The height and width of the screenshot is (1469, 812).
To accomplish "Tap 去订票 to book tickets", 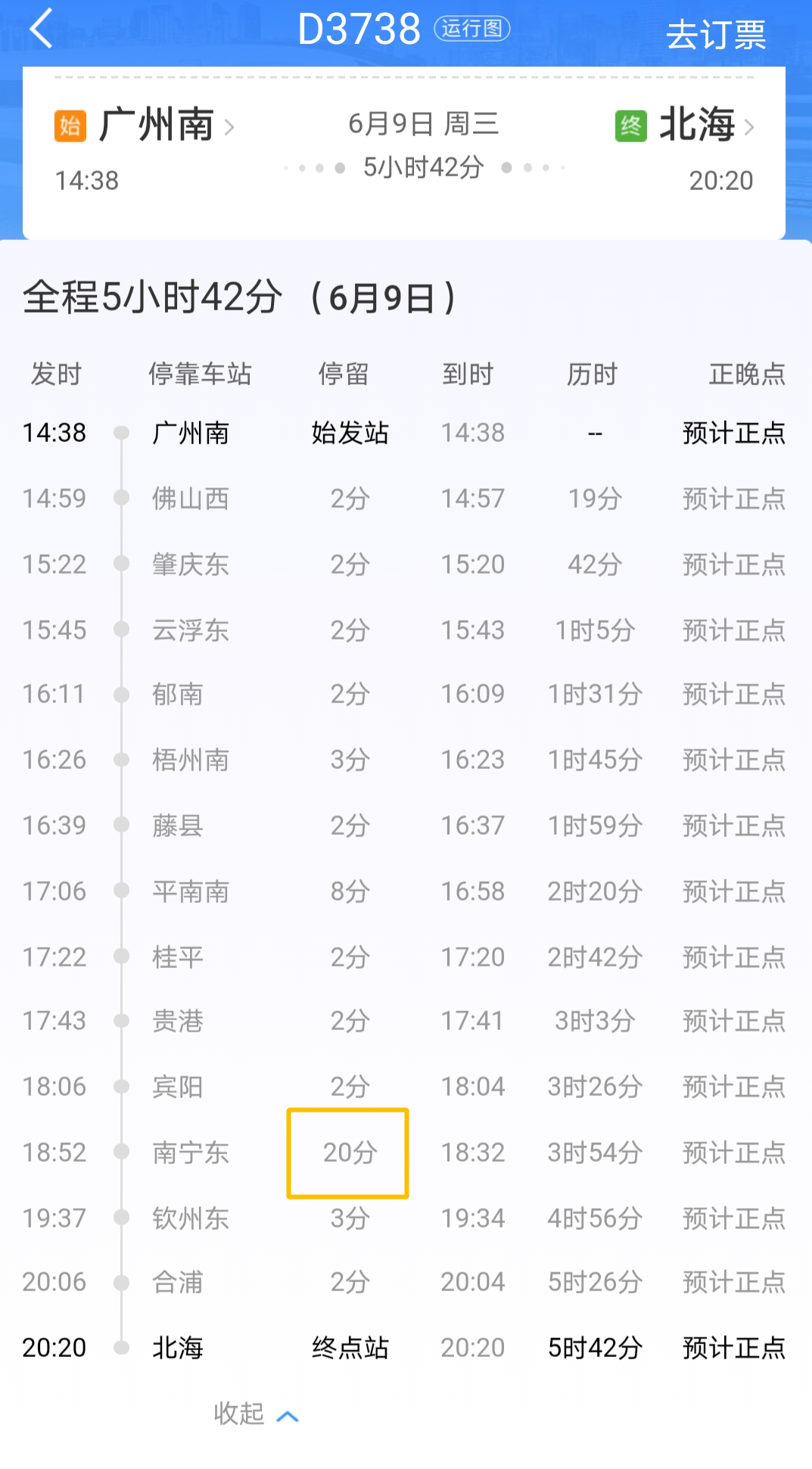I will 716,35.
